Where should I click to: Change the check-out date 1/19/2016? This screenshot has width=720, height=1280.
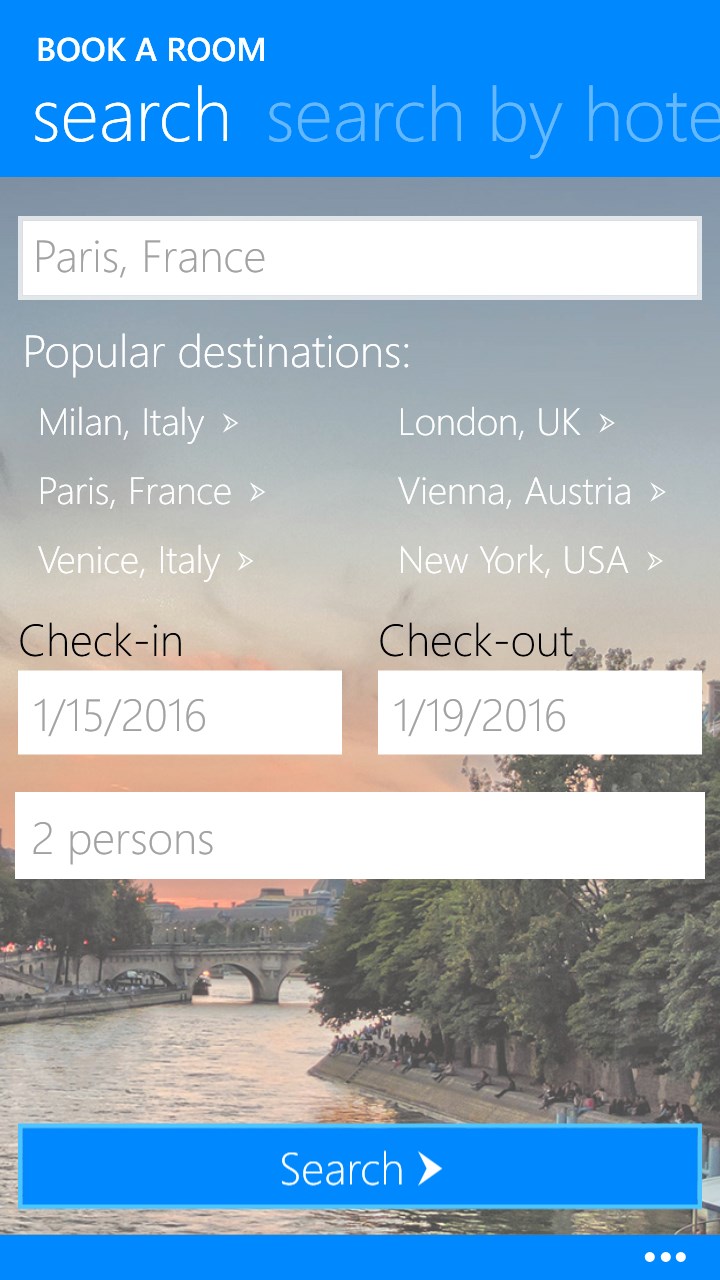click(540, 713)
